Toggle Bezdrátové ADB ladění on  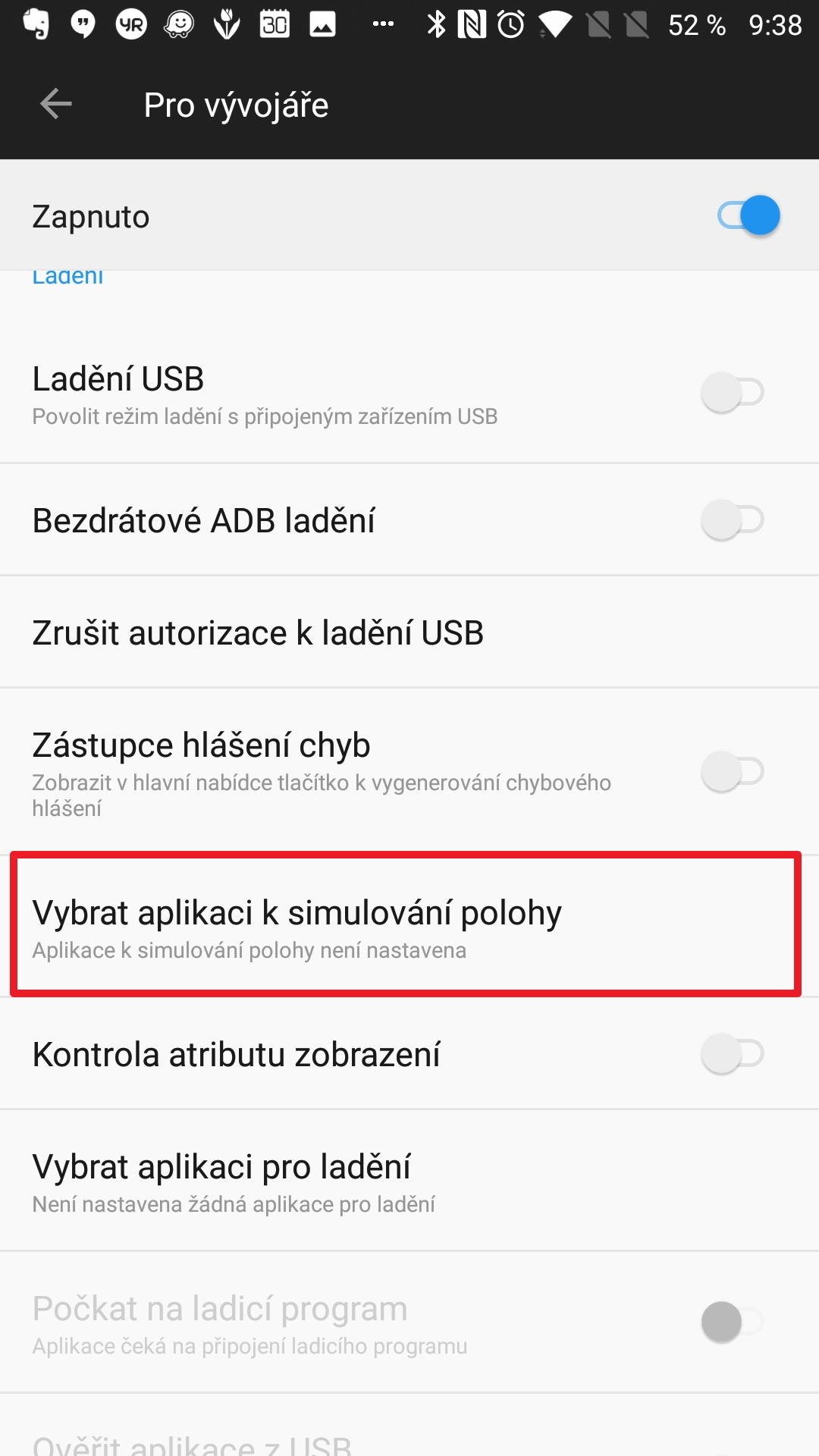[732, 520]
